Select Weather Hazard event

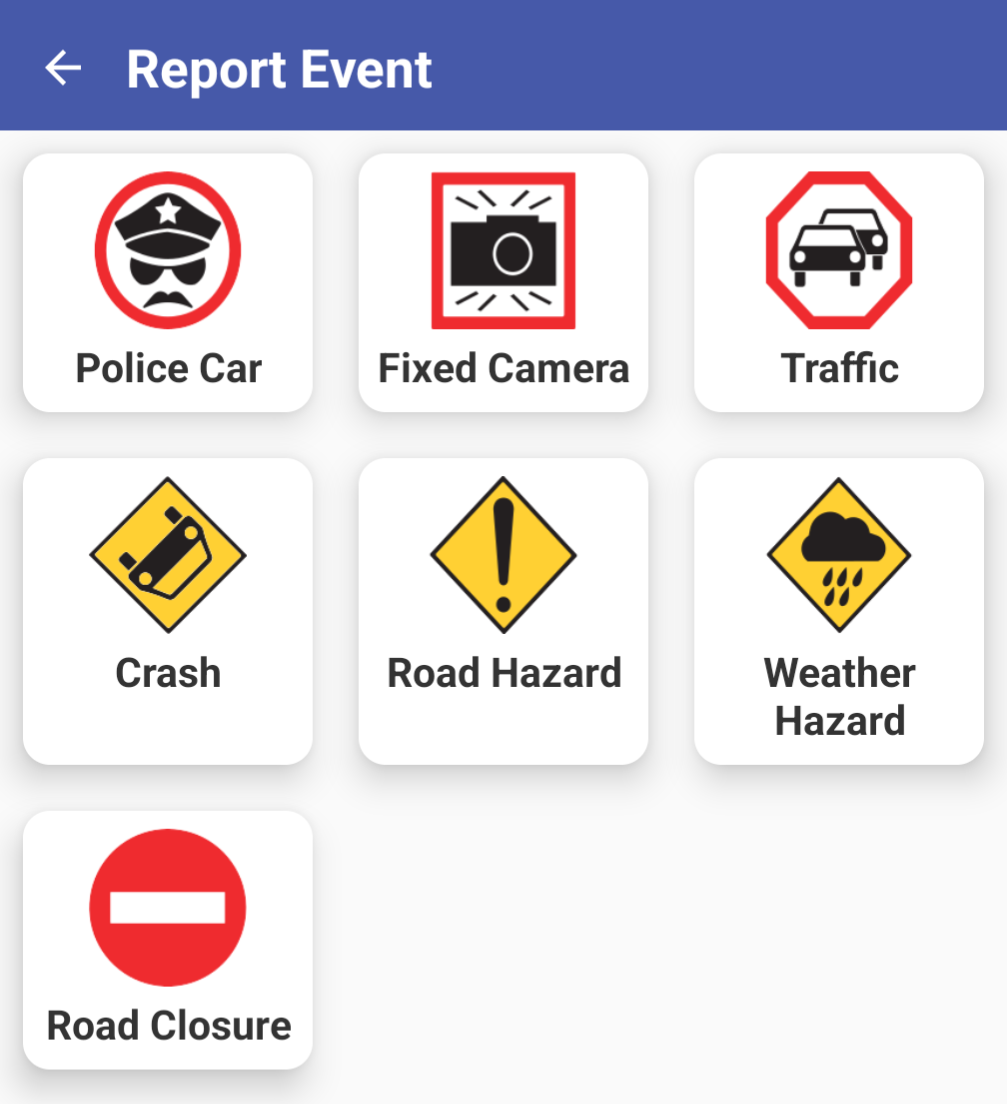point(839,610)
